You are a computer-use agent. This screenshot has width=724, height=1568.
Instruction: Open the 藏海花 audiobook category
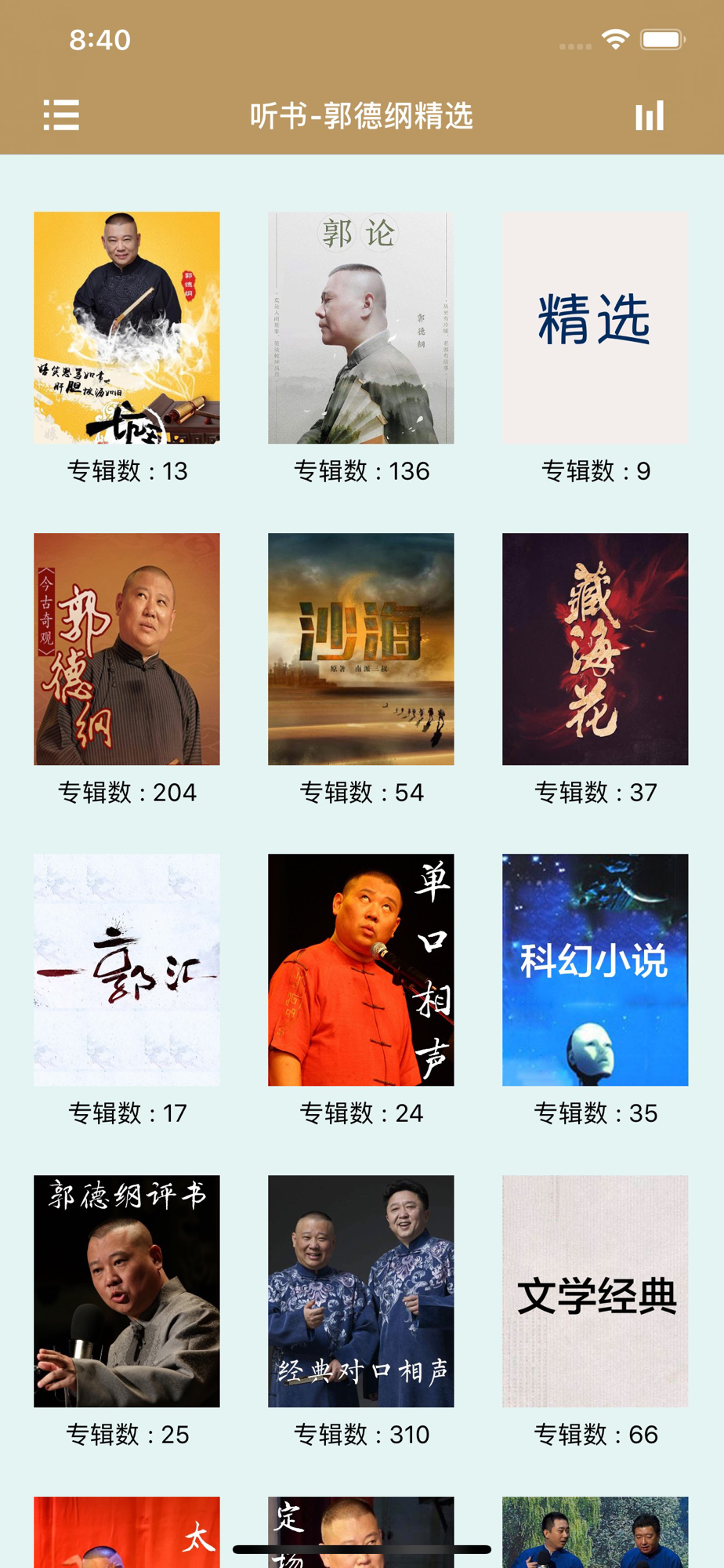point(595,649)
